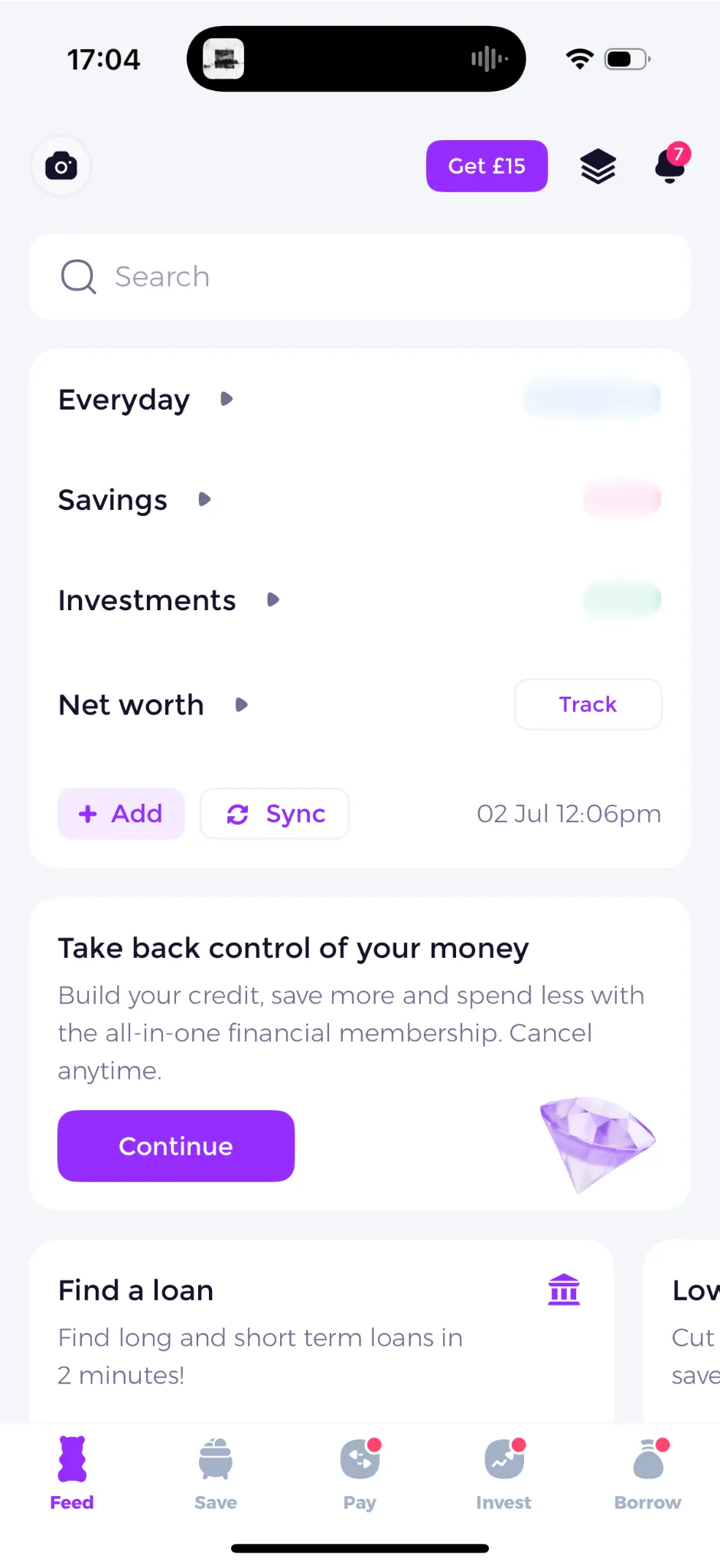The height and width of the screenshot is (1568, 720).
Task: Tap the Search field
Action: (360, 277)
